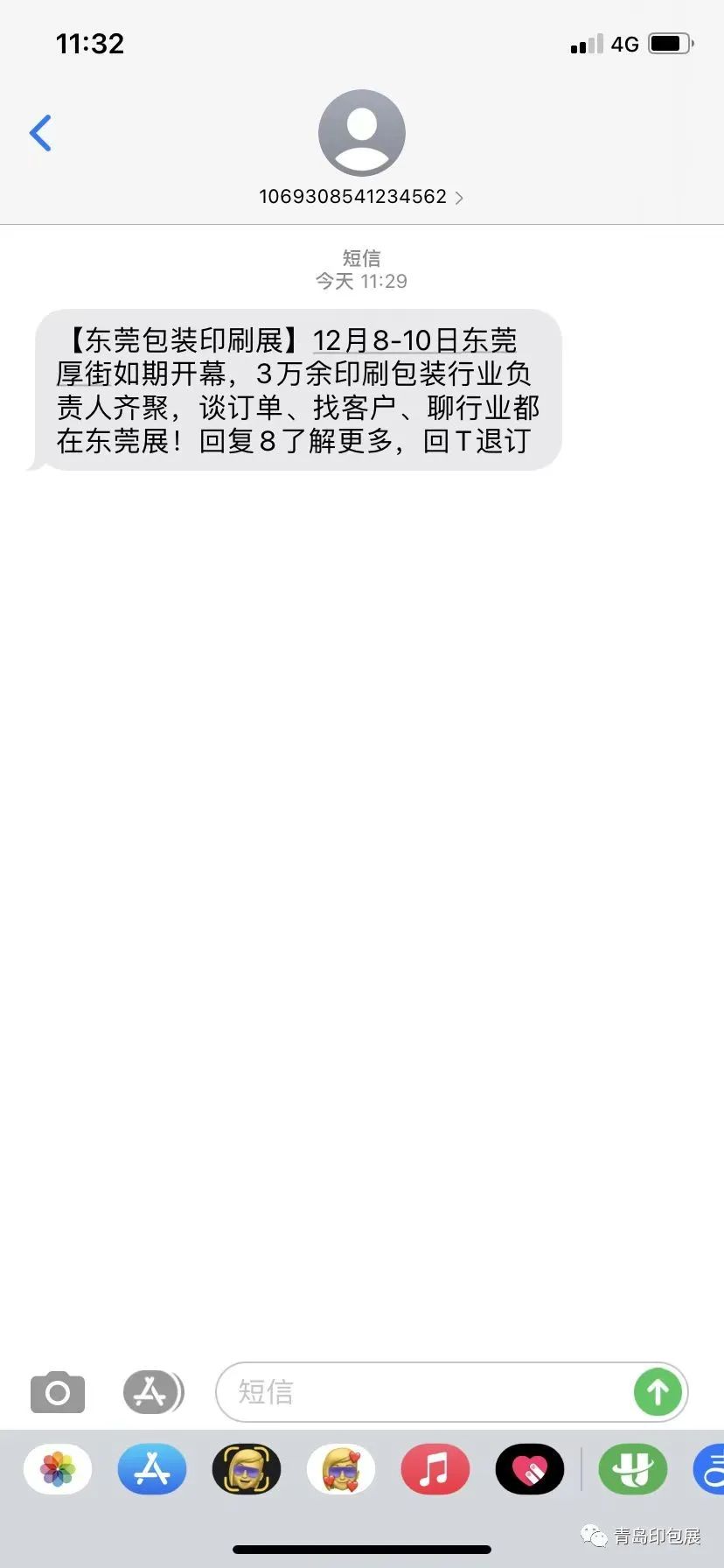Send the message with the green arrow
This screenshot has width=724, height=1568.
click(x=658, y=1392)
